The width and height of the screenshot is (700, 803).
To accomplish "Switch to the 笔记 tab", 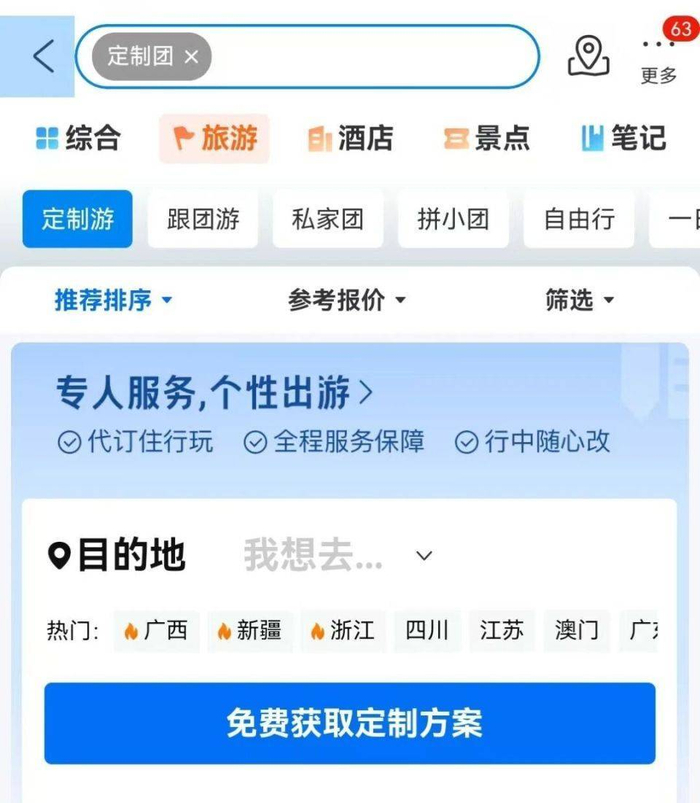I will pyautogui.click(x=622, y=138).
